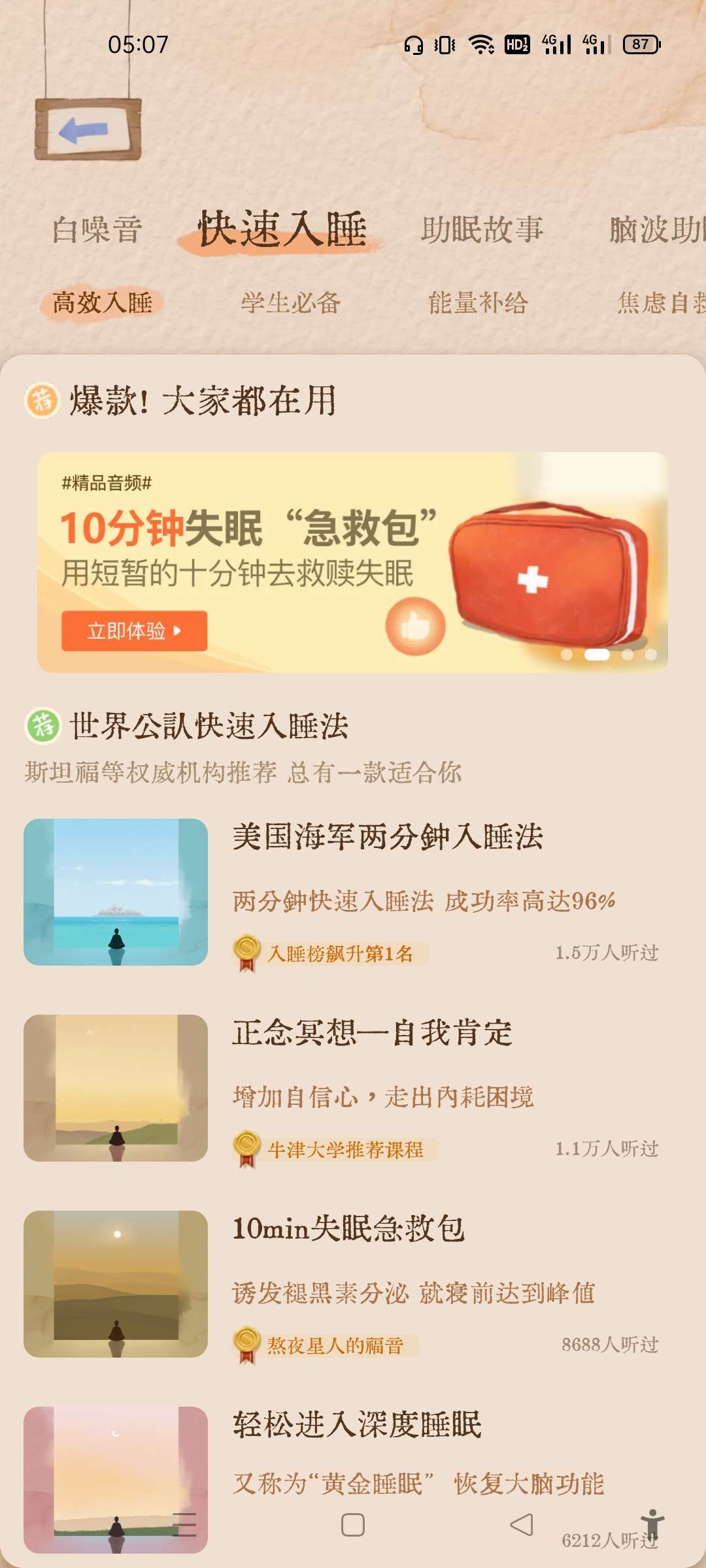Image resolution: width=706 pixels, height=1568 pixels.
Task: Select the 高效入睡 sub-category
Action: [x=102, y=303]
